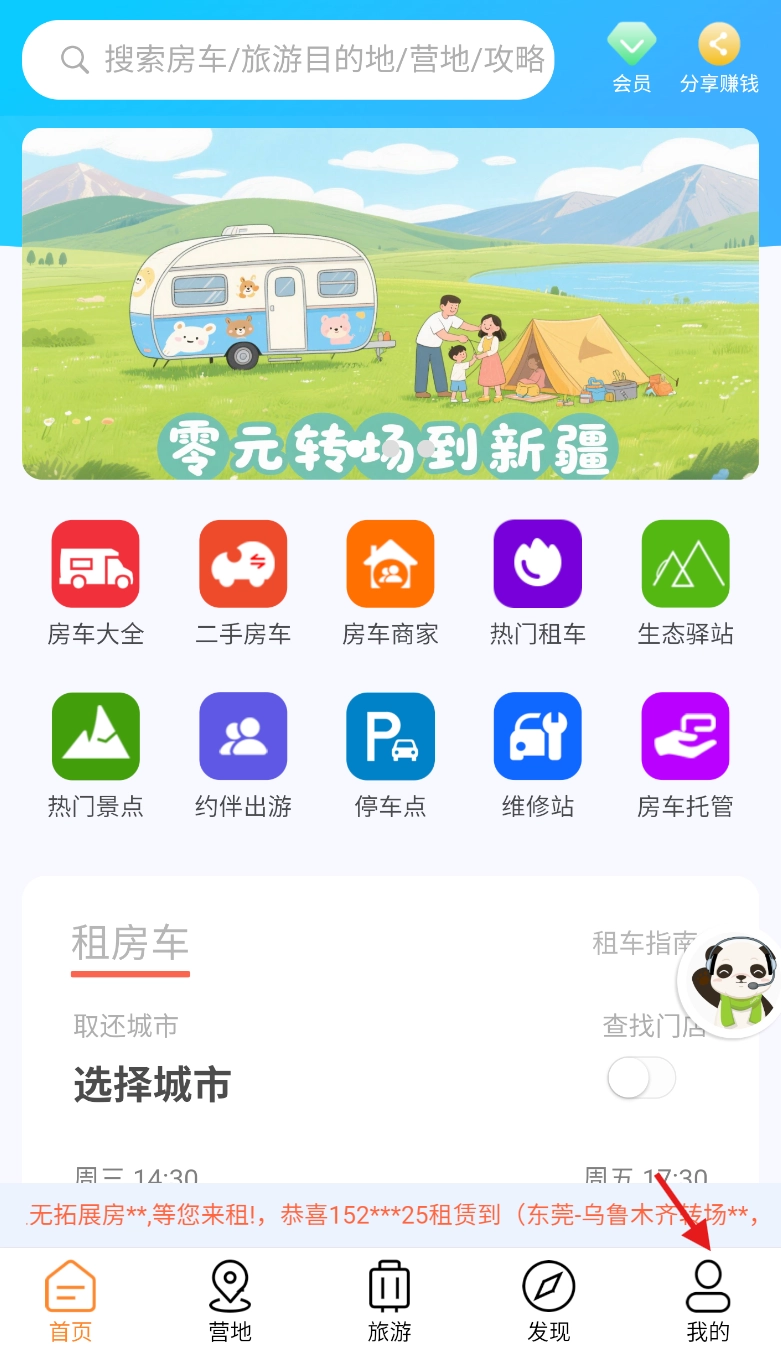Switch to the 发现 tab

[549, 1301]
